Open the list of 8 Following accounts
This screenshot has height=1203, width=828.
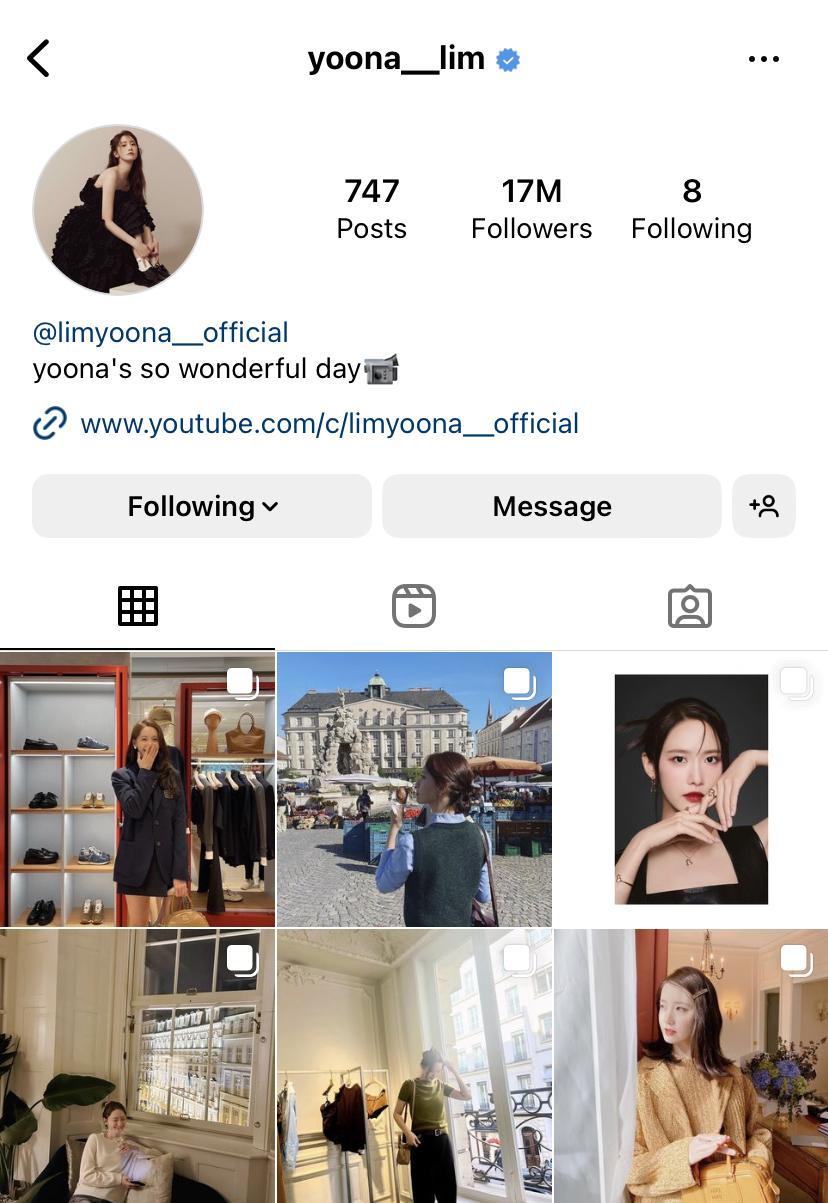[691, 209]
